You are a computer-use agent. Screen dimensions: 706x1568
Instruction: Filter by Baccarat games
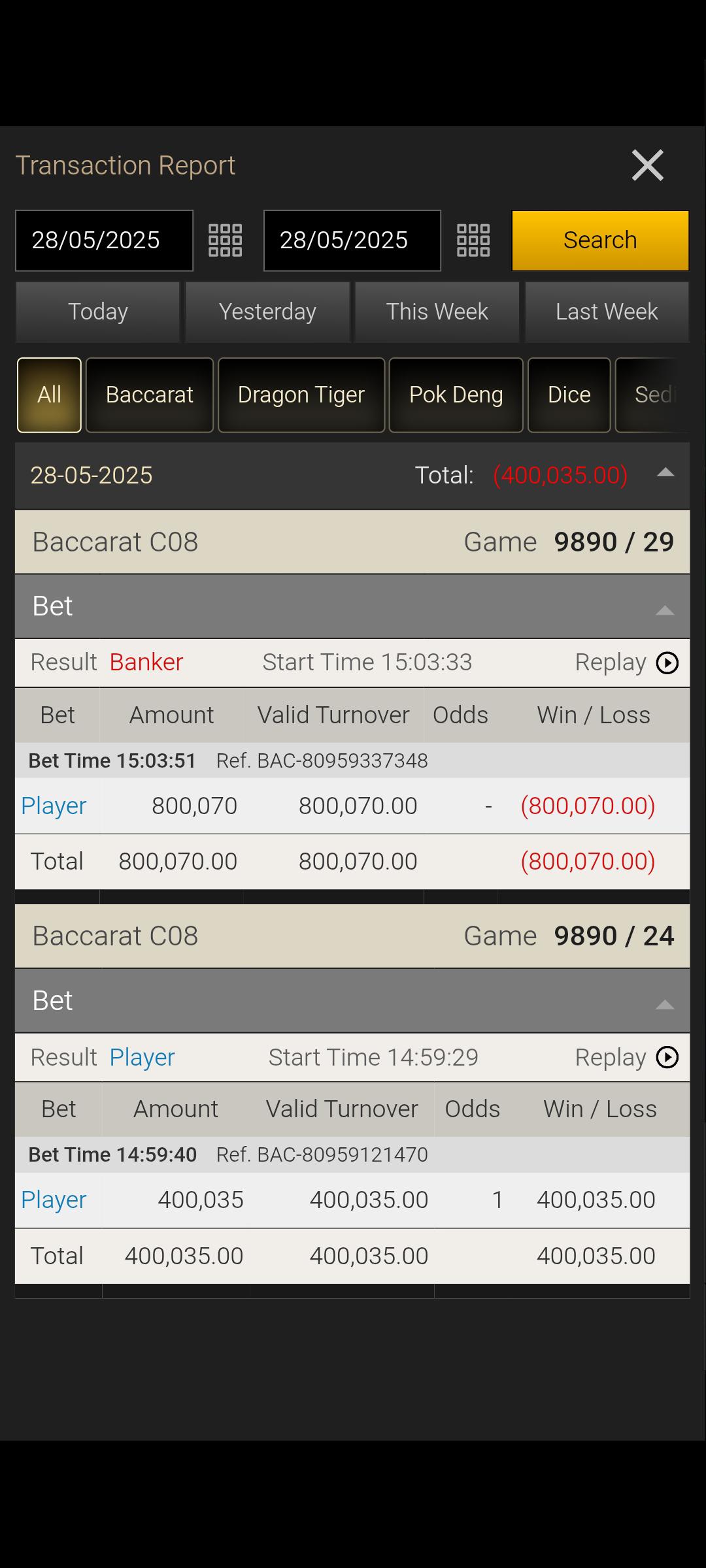(150, 395)
